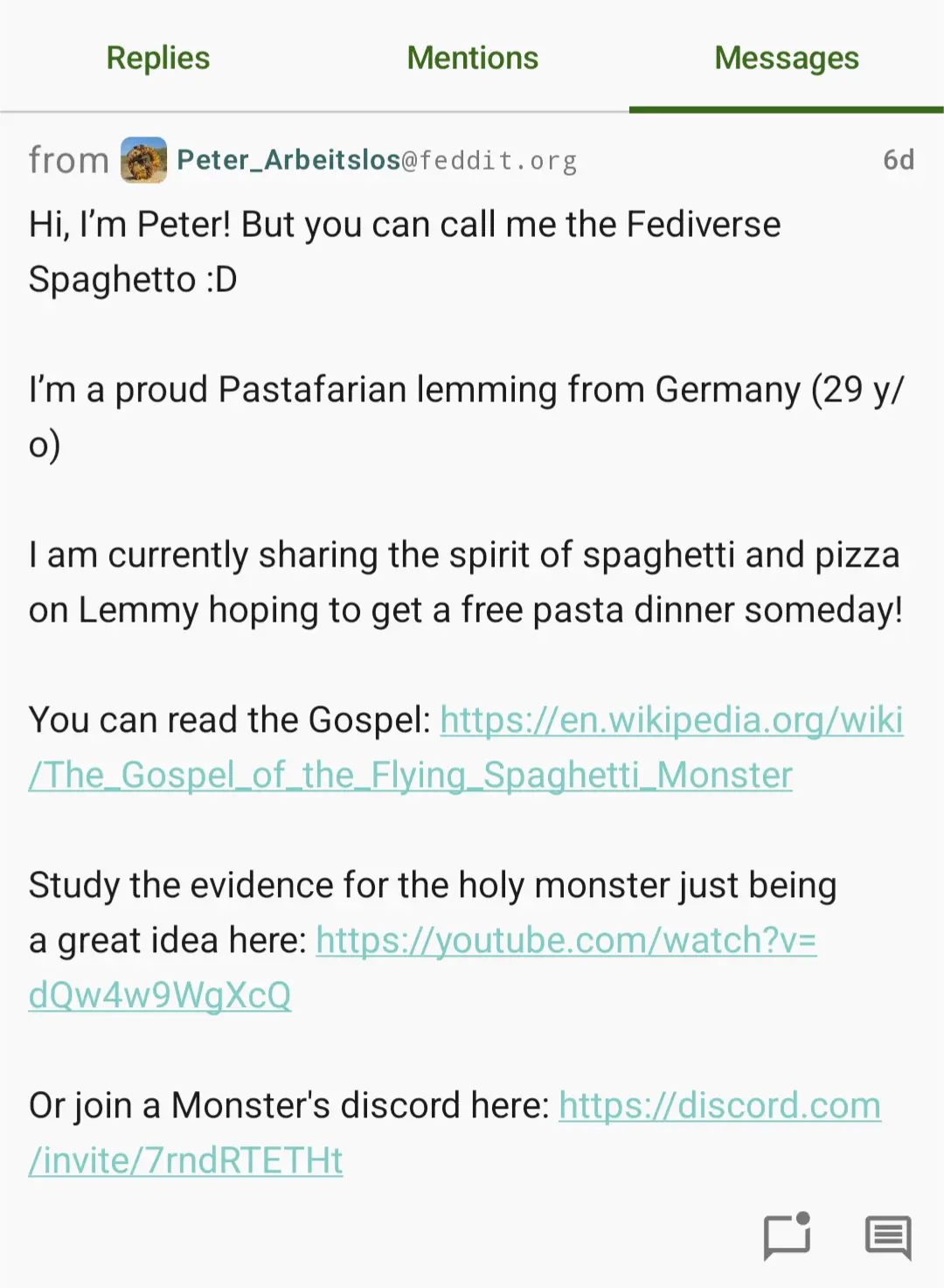The width and height of the screenshot is (944, 1288).
Task: Toggle the message's read status icon
Action: click(x=787, y=1236)
